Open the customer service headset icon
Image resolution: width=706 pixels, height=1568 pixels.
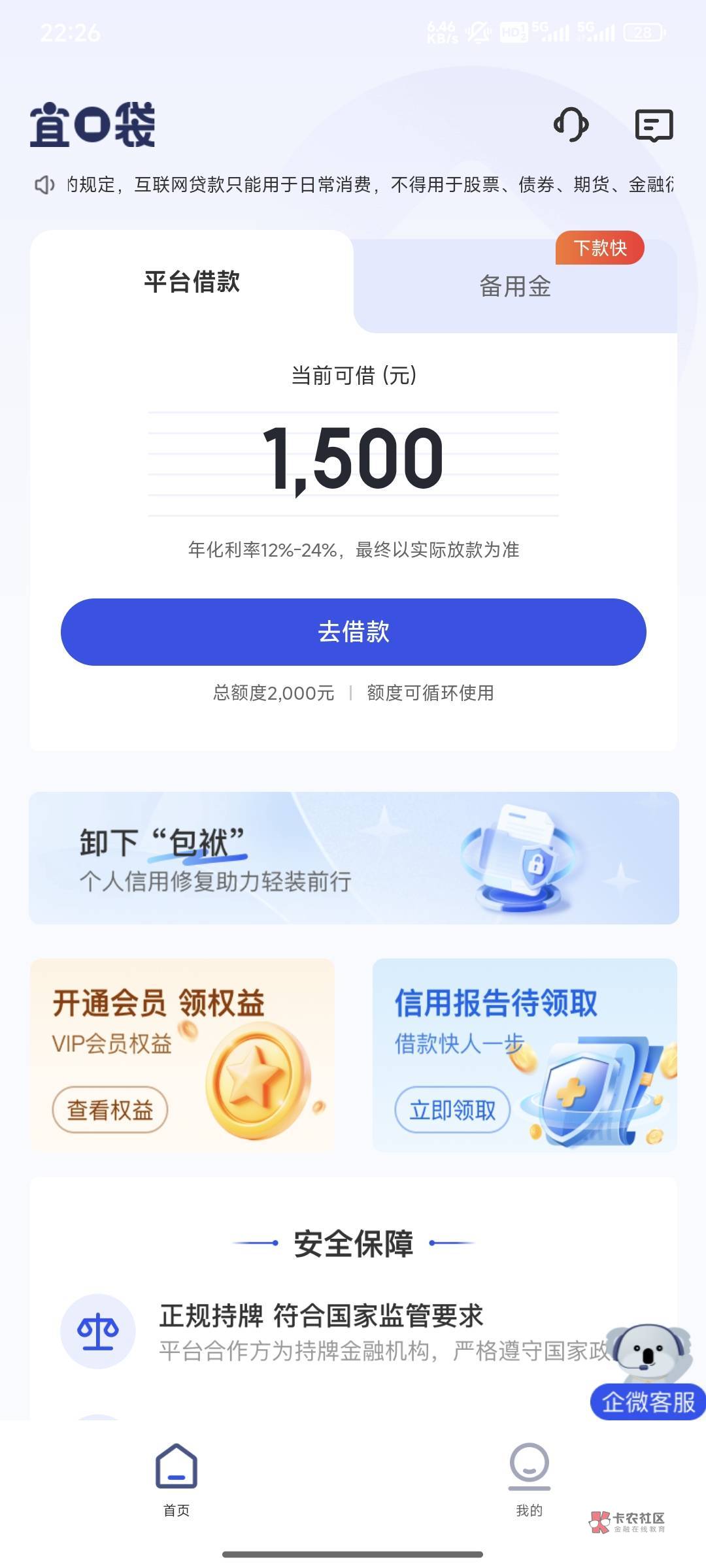[x=571, y=124]
